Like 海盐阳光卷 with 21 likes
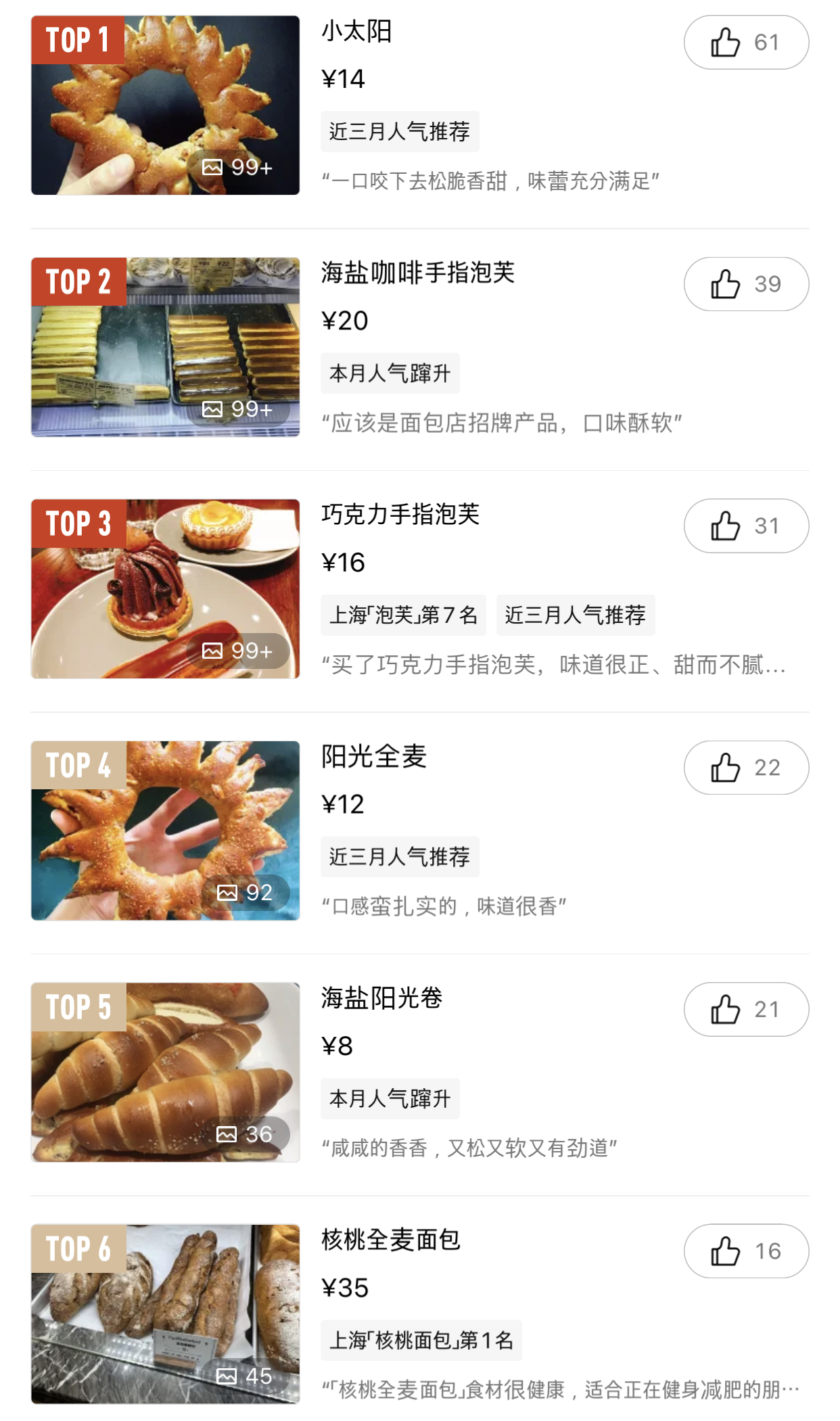 click(x=745, y=1009)
